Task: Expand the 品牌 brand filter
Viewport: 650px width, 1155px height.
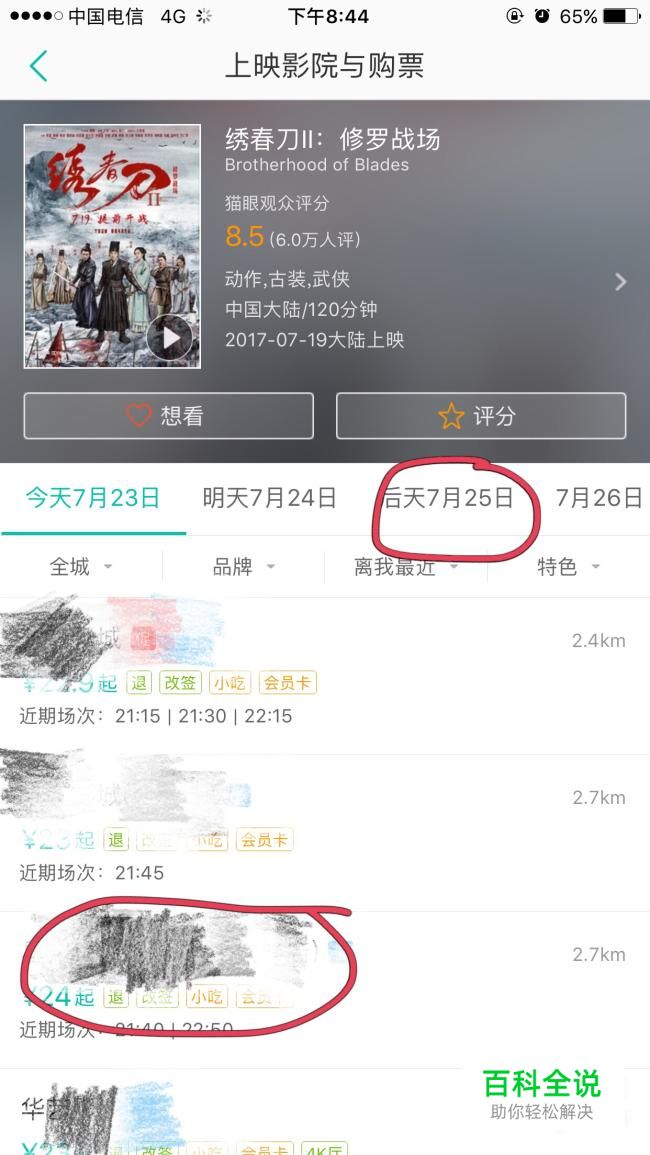Action: point(243,566)
